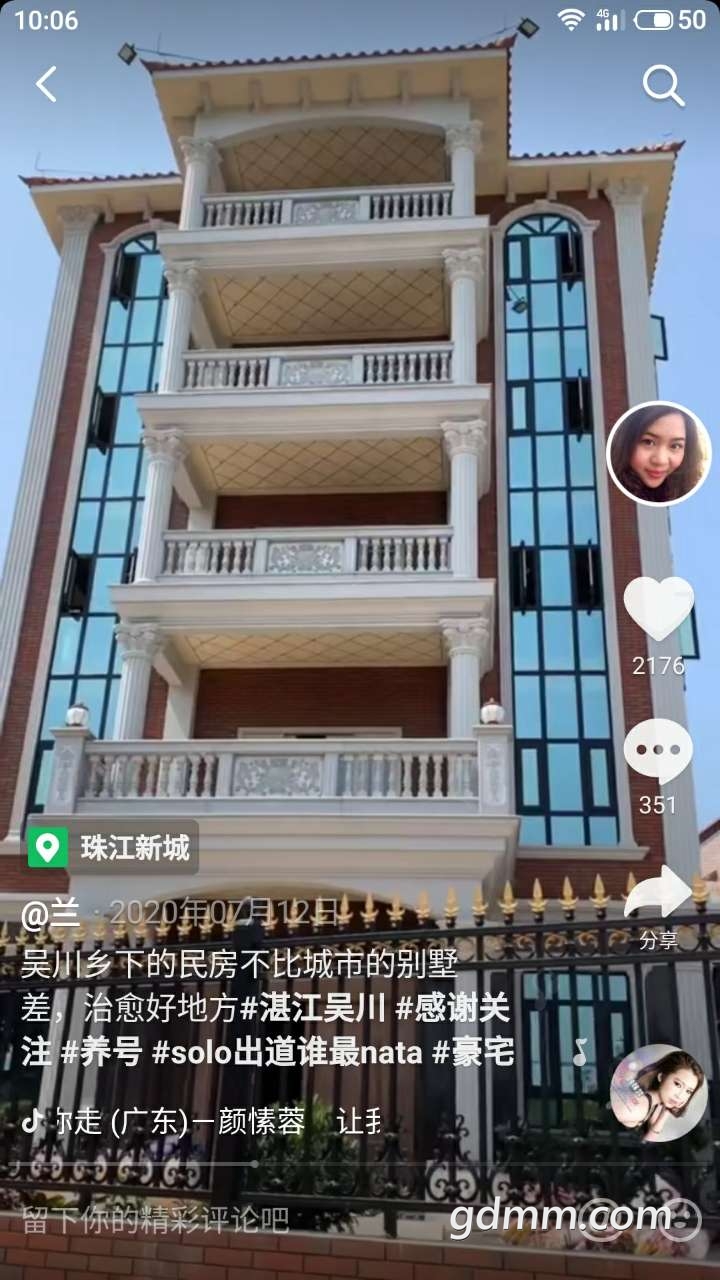Open the 珠江新城 location tag

(x=112, y=848)
